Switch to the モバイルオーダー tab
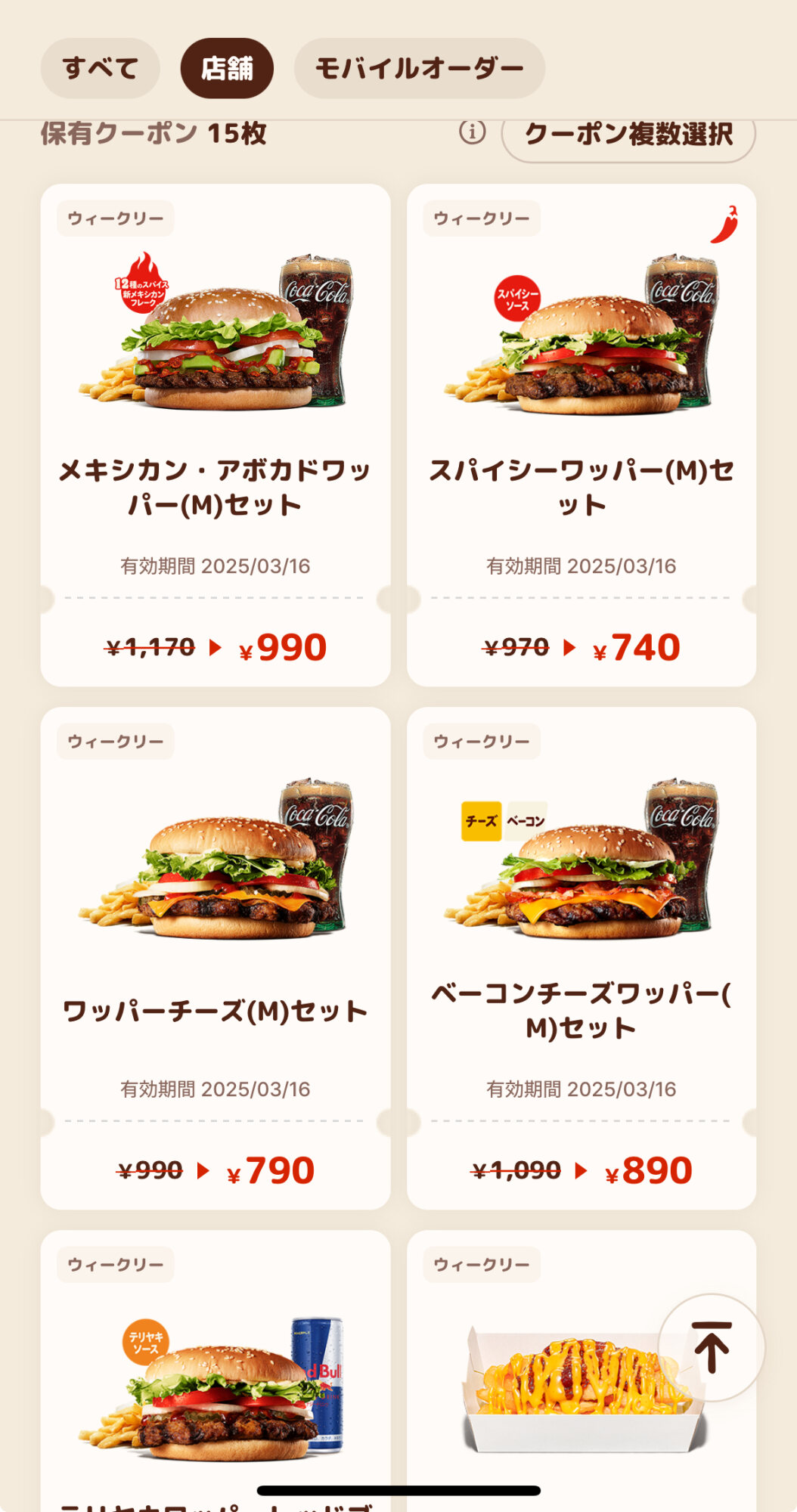The width and height of the screenshot is (797, 1512). (x=420, y=68)
